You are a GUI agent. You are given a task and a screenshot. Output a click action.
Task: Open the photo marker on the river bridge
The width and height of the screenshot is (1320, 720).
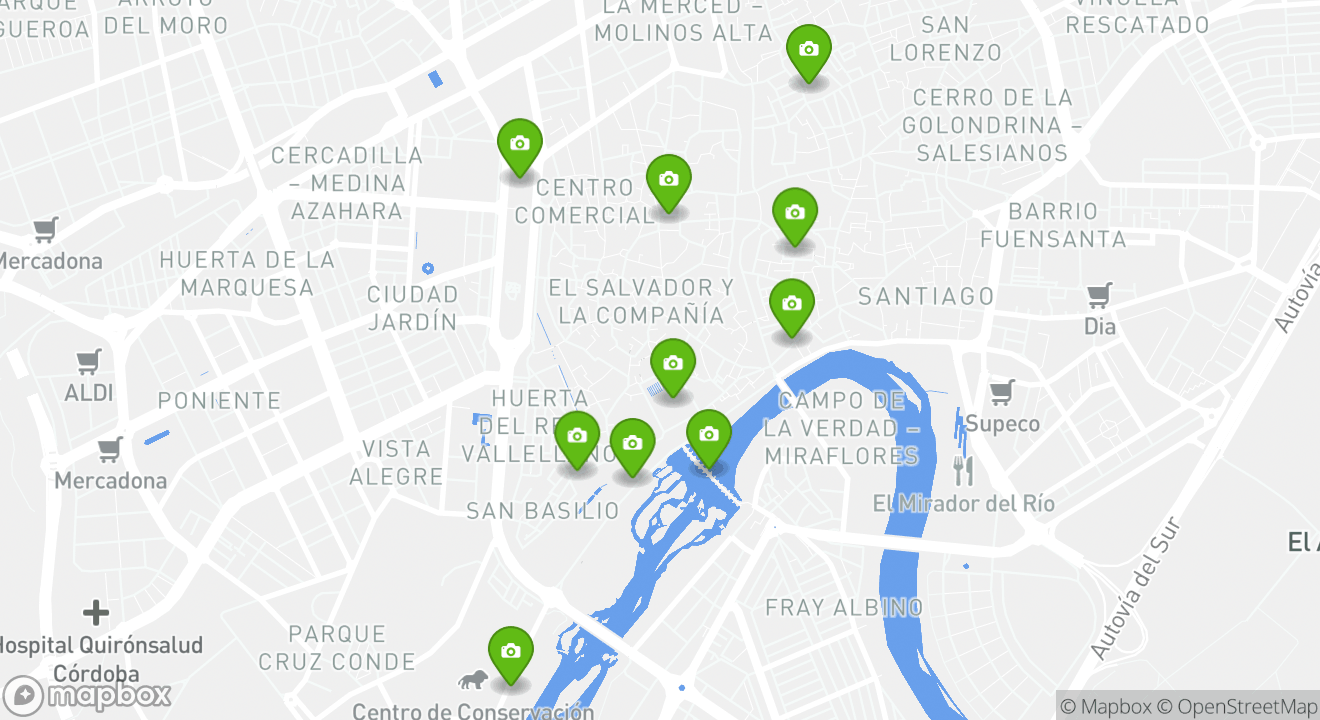[709, 436]
